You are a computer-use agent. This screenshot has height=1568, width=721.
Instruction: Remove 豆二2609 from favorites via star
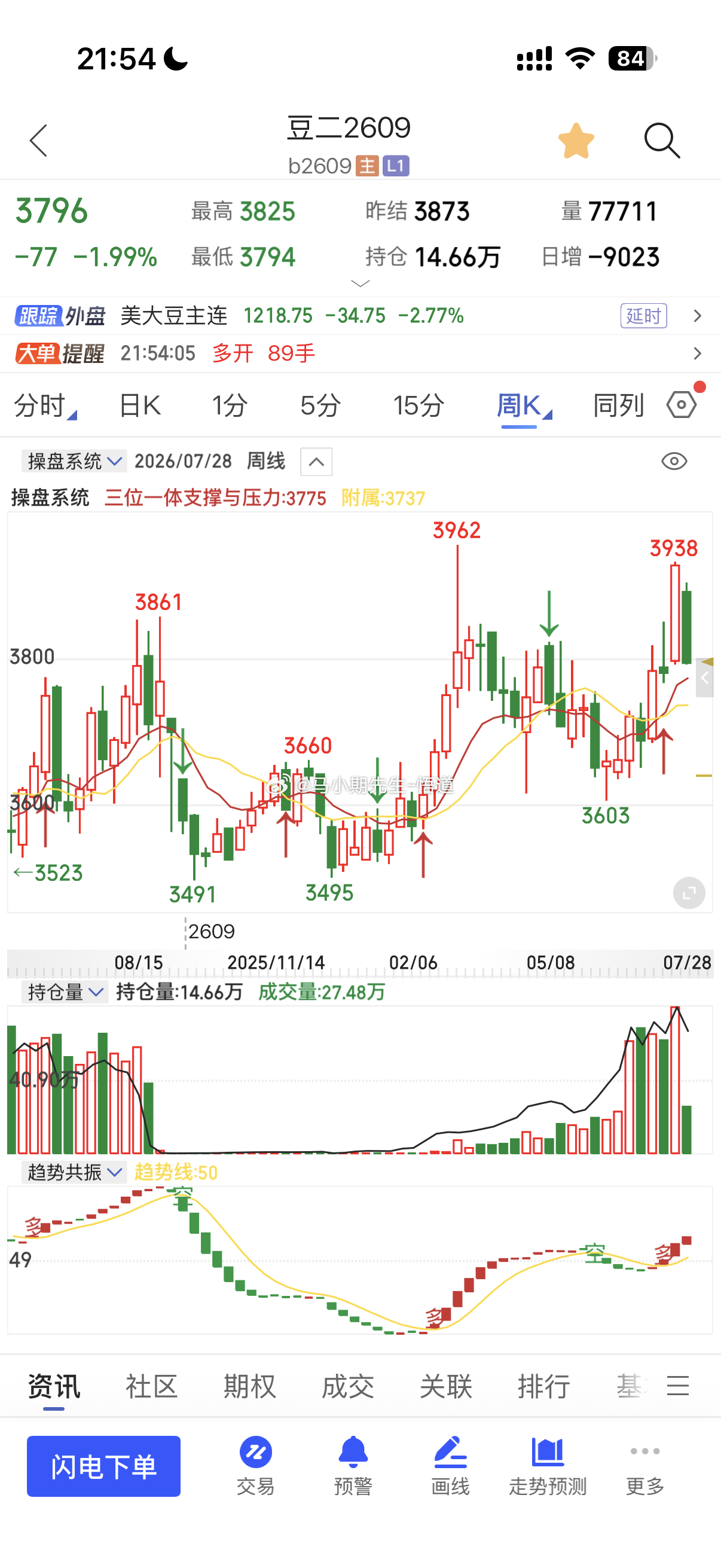click(x=576, y=141)
